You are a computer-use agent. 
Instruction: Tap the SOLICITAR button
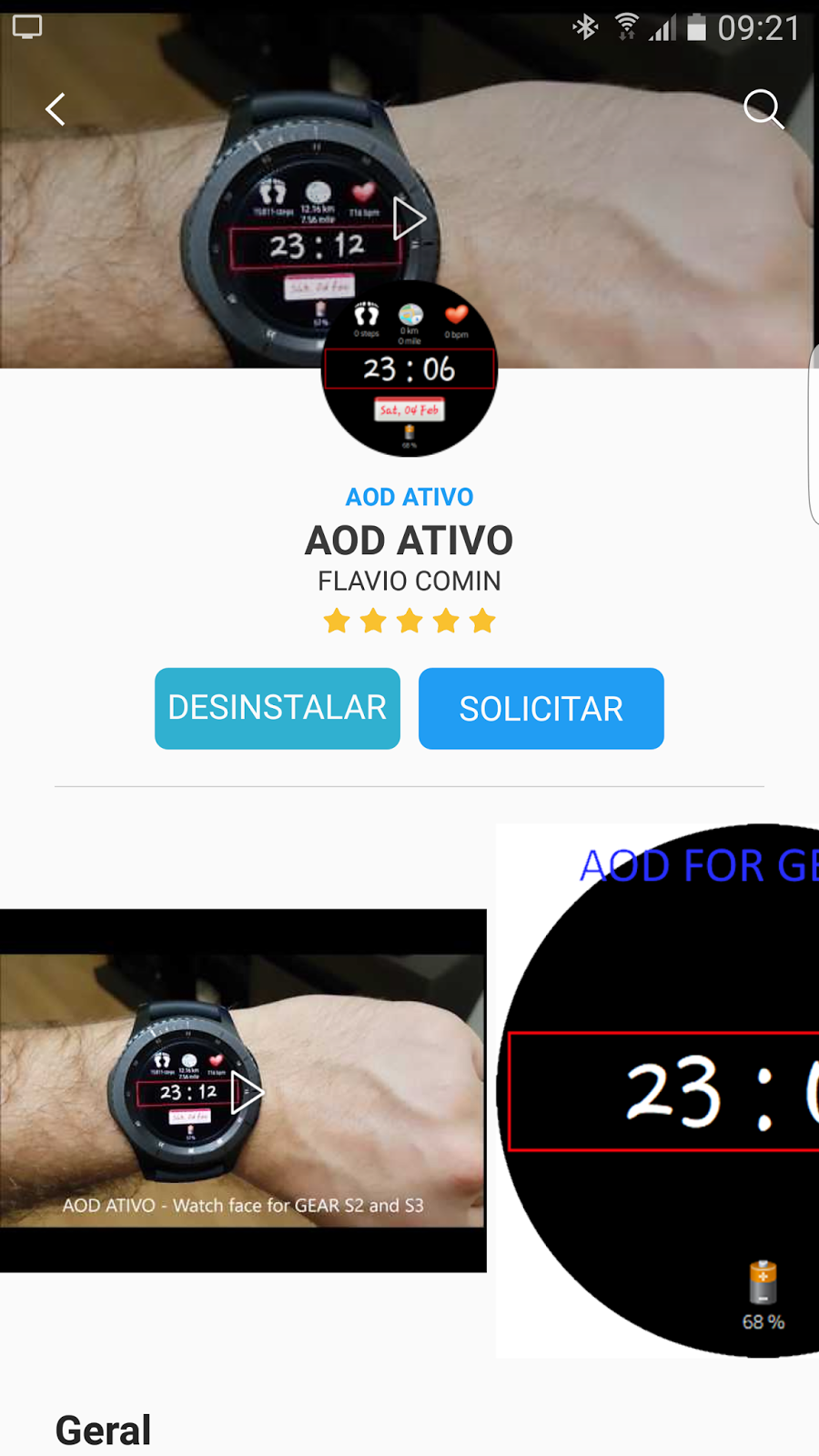541,708
